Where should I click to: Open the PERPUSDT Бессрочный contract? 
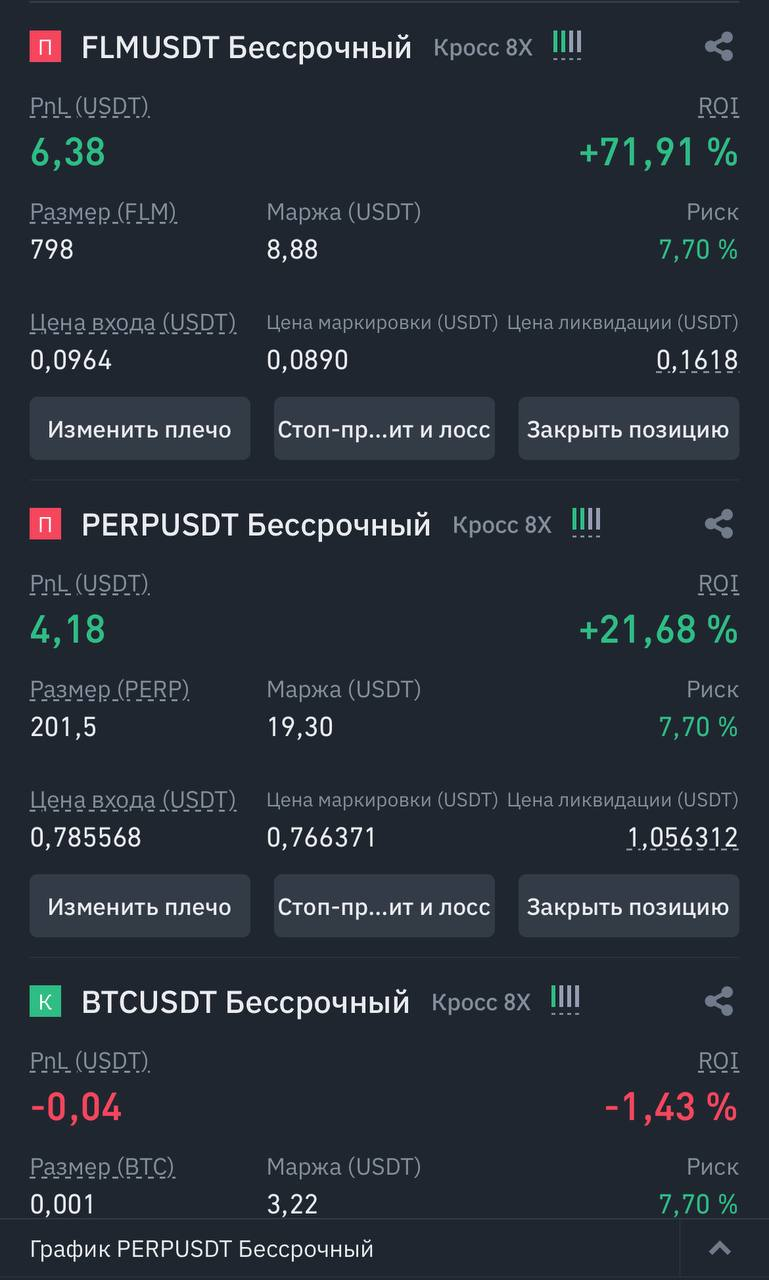pos(256,524)
